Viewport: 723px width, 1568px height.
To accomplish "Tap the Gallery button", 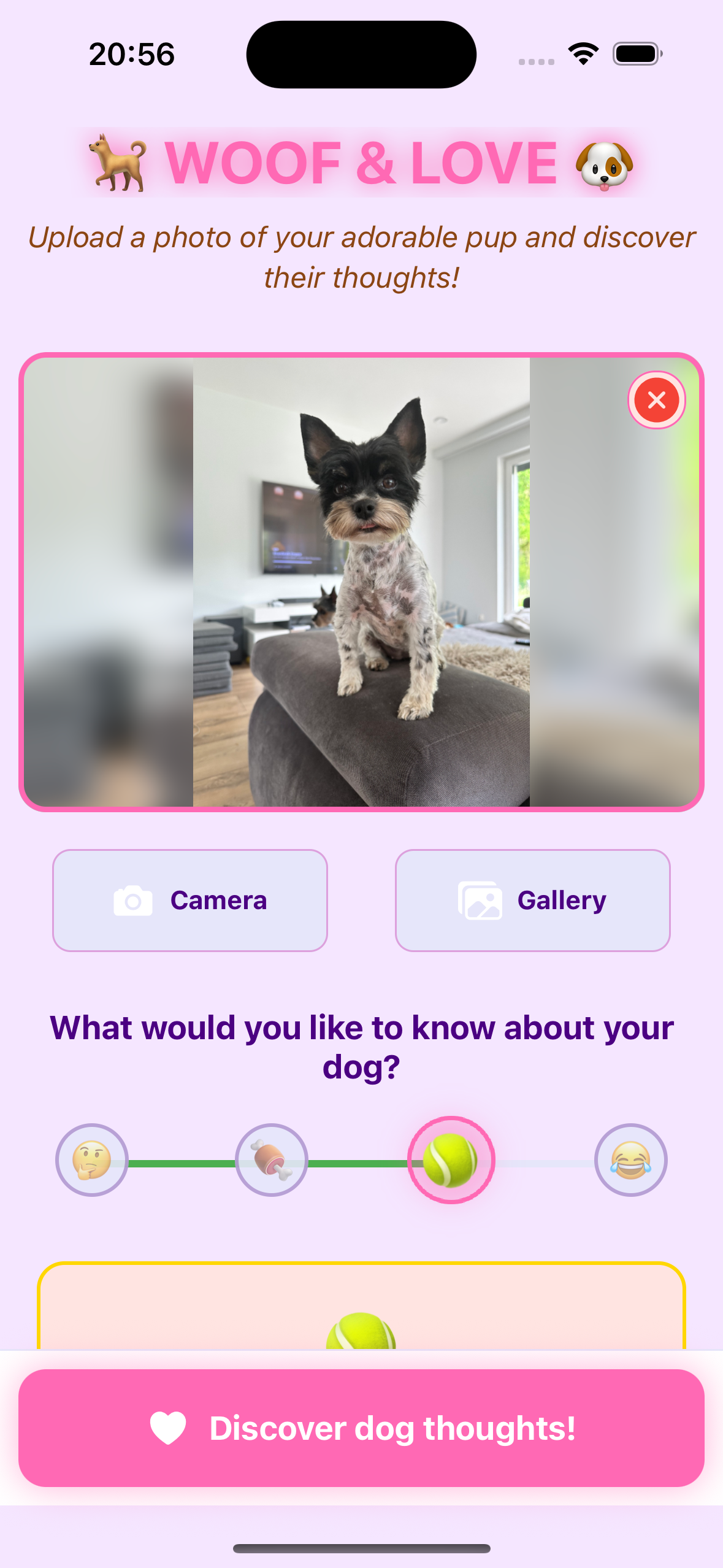I will tap(532, 900).
